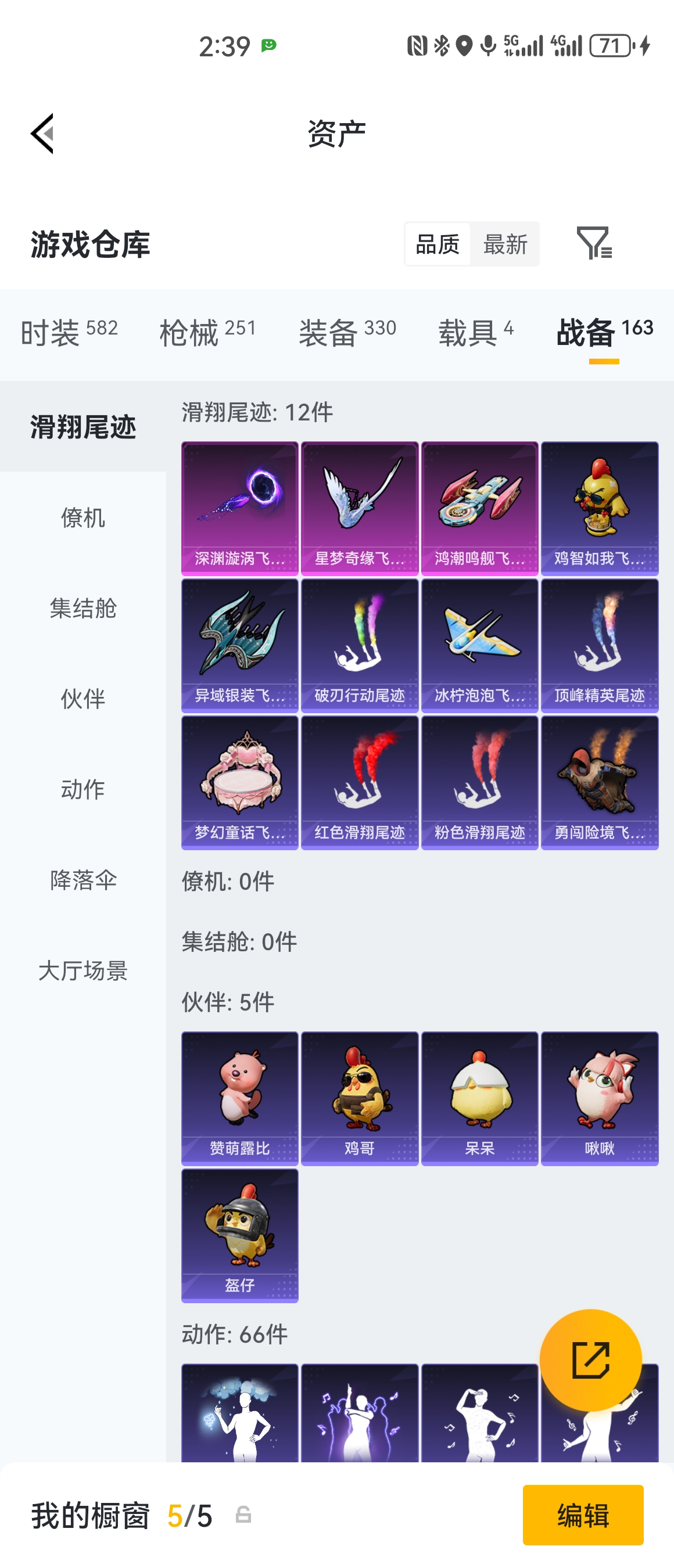Go back using the top-left arrow

pyautogui.click(x=42, y=134)
